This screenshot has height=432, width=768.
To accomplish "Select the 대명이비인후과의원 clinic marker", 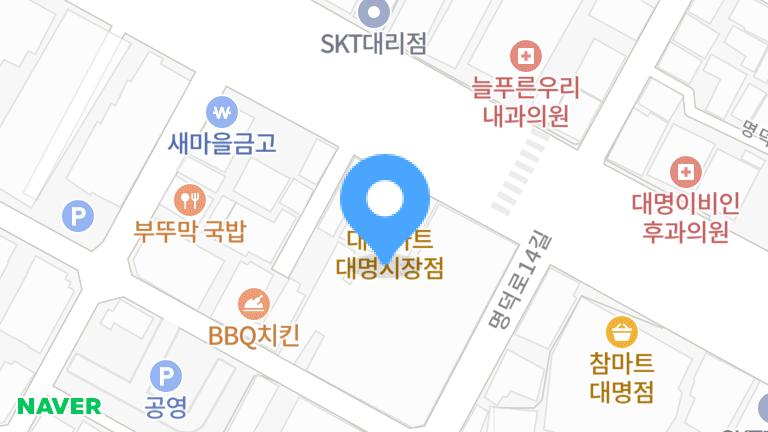I will 686,172.
